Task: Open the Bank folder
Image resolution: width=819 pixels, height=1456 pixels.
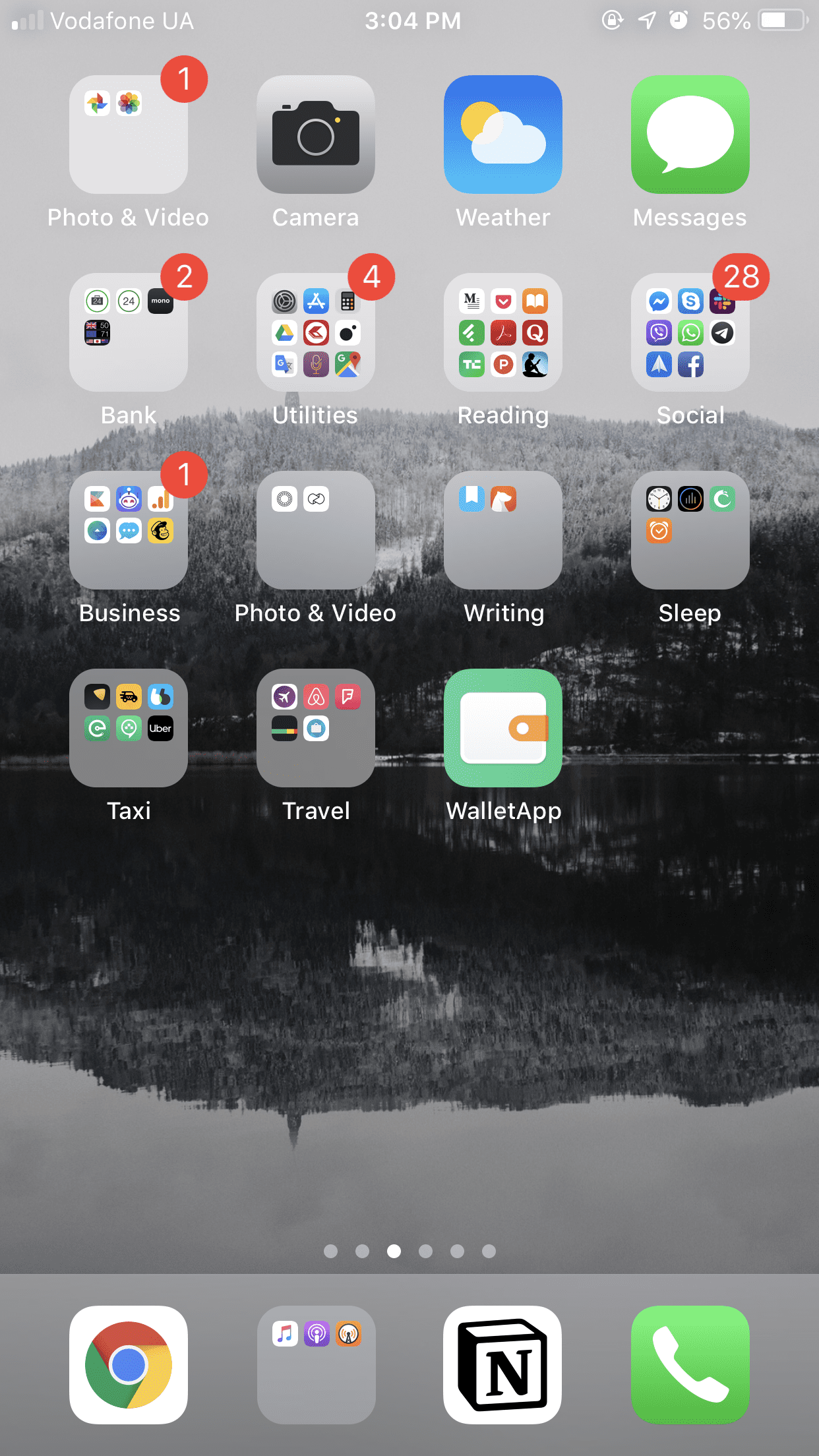Action: pyautogui.click(x=129, y=332)
